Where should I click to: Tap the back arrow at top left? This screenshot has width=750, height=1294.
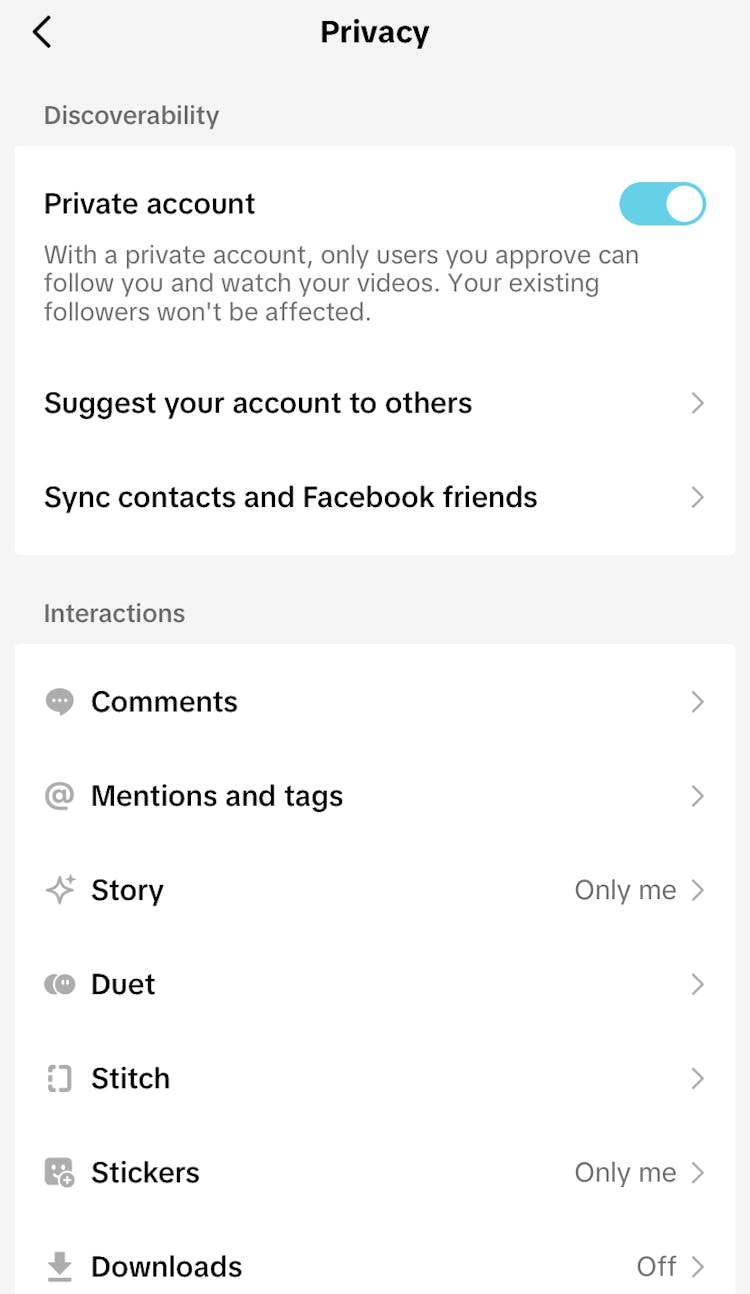(x=43, y=31)
